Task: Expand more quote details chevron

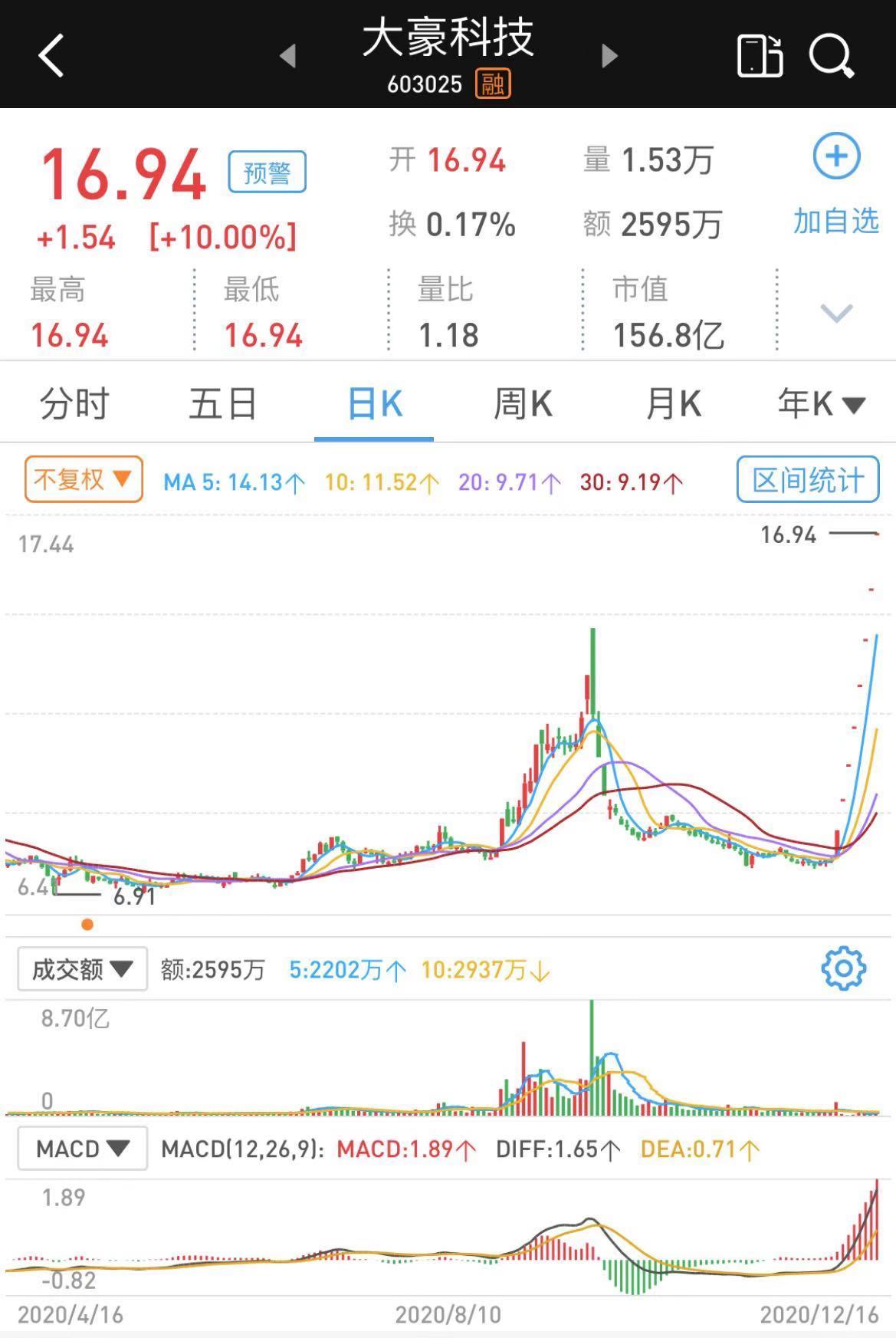Action: [835, 313]
